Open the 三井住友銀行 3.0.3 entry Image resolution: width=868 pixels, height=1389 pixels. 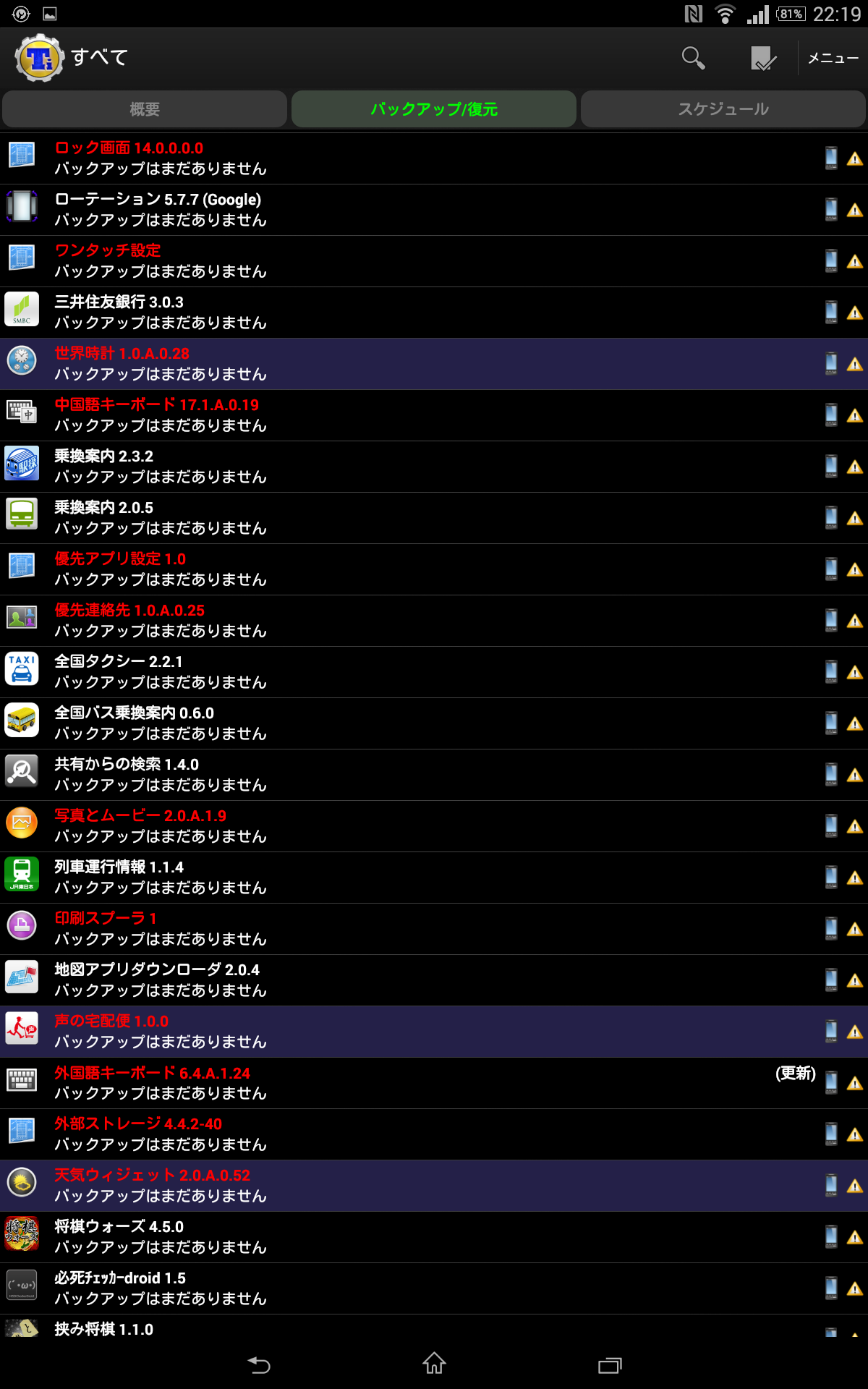pos(434,313)
